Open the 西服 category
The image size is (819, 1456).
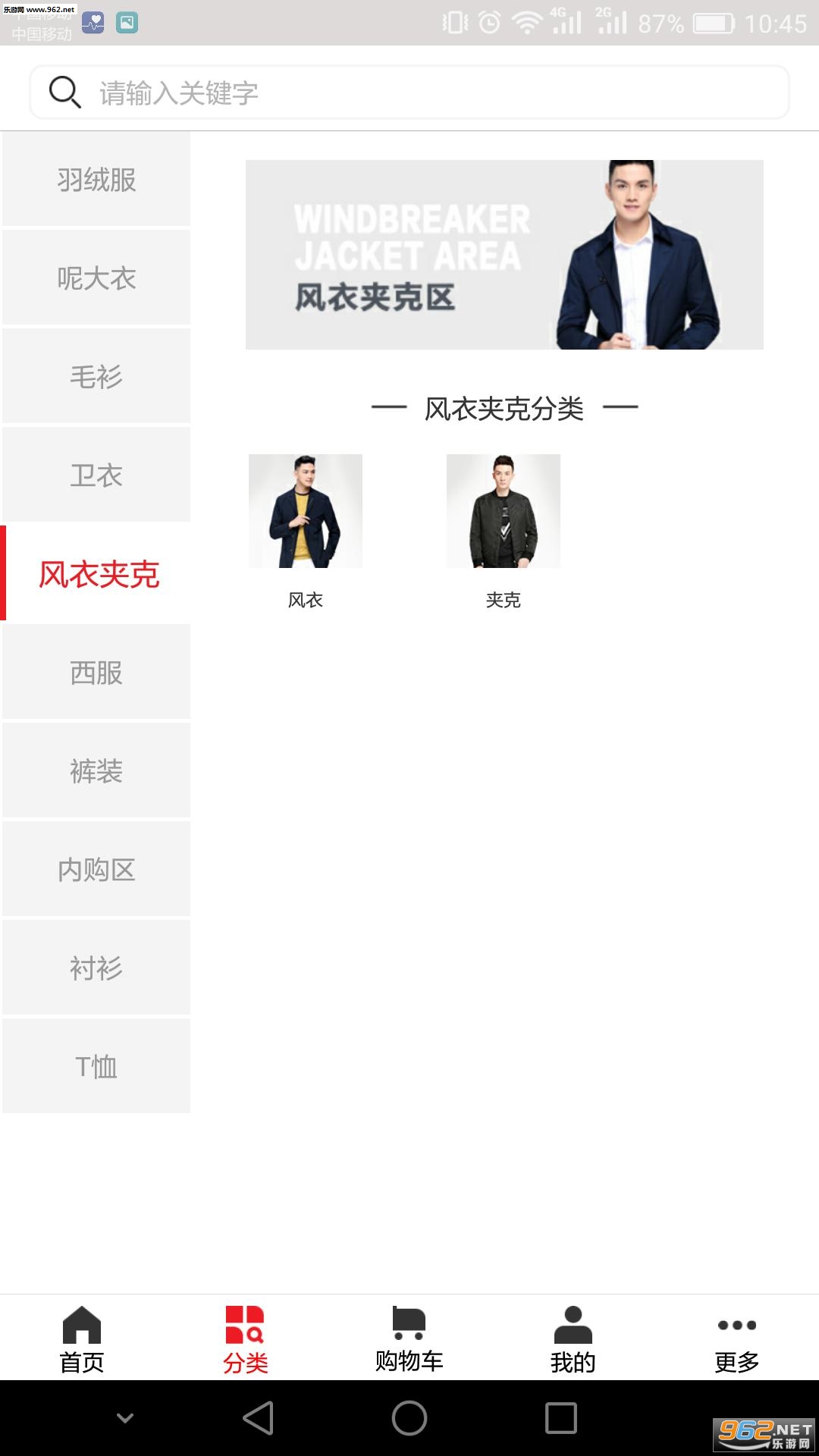click(x=96, y=673)
